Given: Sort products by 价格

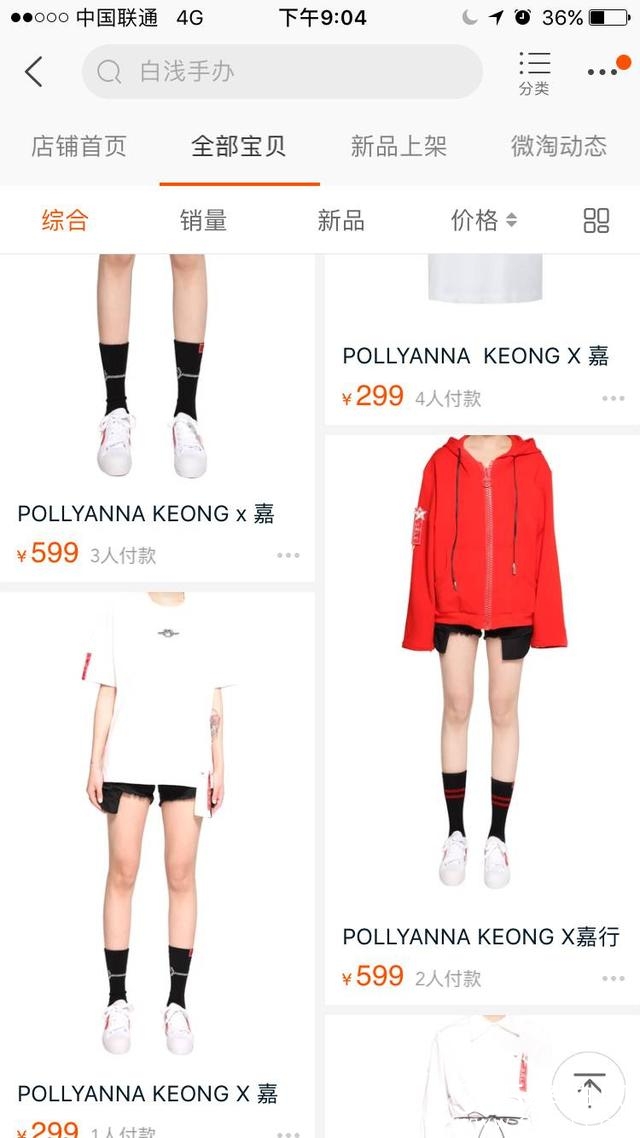Looking at the screenshot, I should (483, 220).
